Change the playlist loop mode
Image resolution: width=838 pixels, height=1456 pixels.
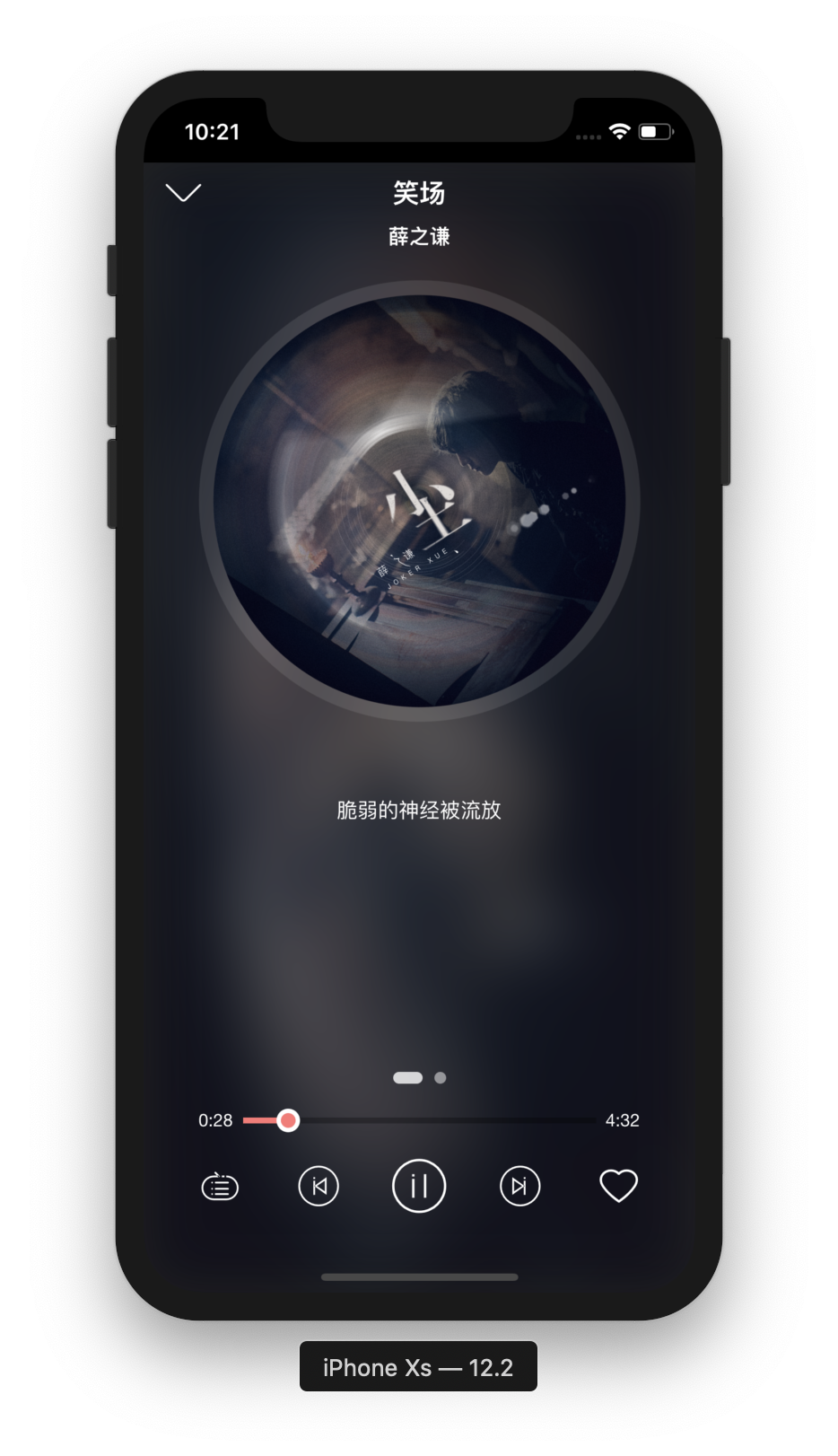[220, 1187]
